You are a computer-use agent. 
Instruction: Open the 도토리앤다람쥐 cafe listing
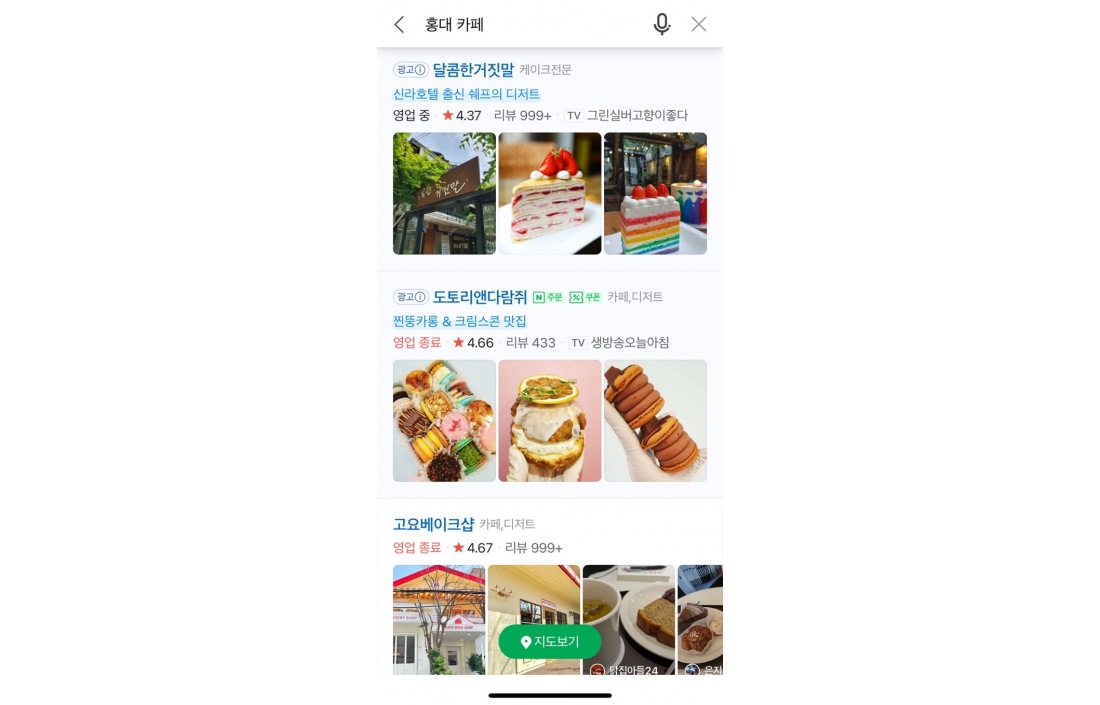click(480, 297)
